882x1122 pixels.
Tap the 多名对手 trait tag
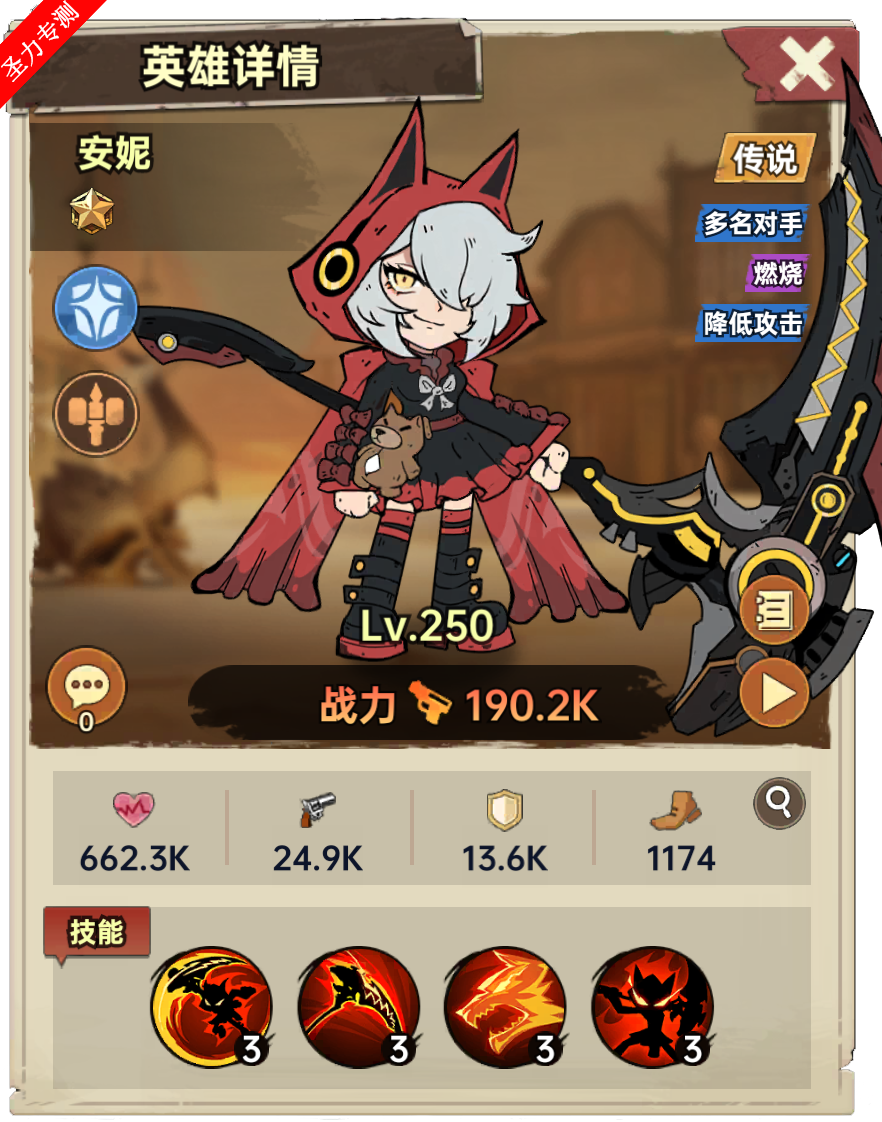coord(752,223)
